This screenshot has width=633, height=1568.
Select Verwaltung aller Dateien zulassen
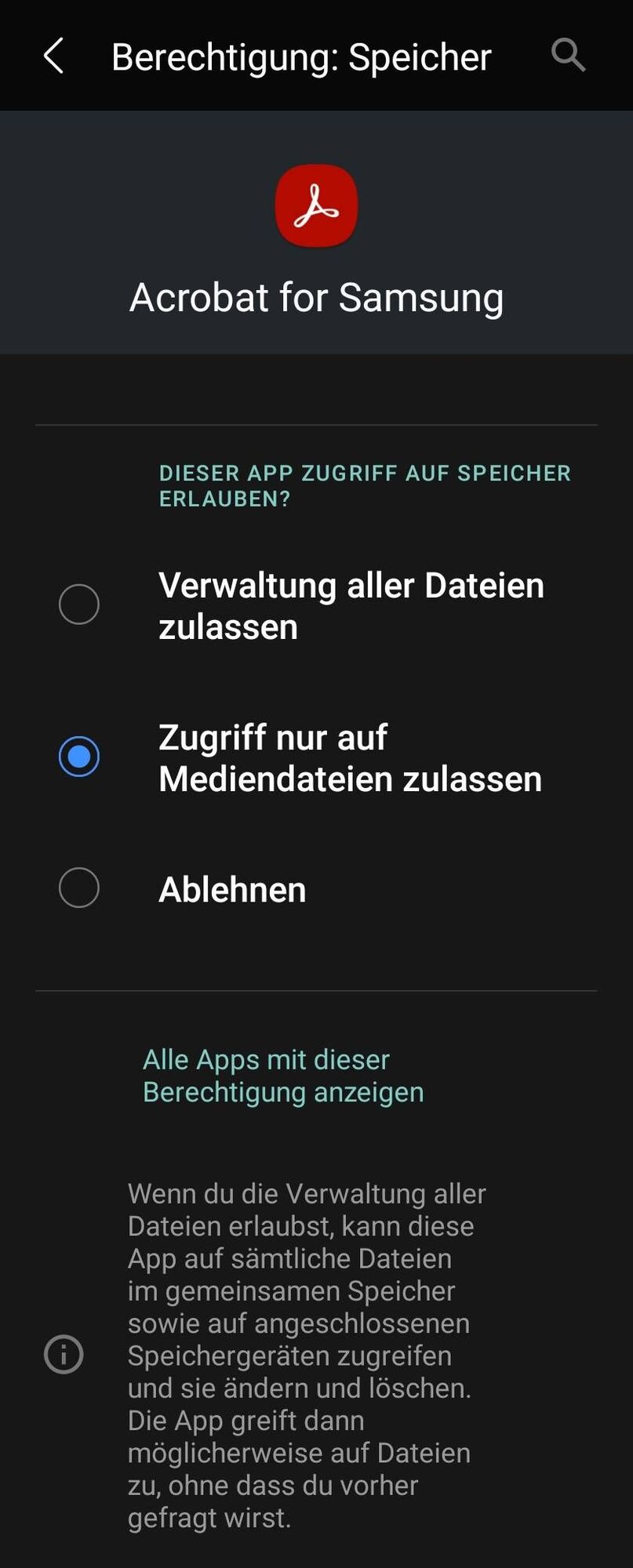pos(79,604)
